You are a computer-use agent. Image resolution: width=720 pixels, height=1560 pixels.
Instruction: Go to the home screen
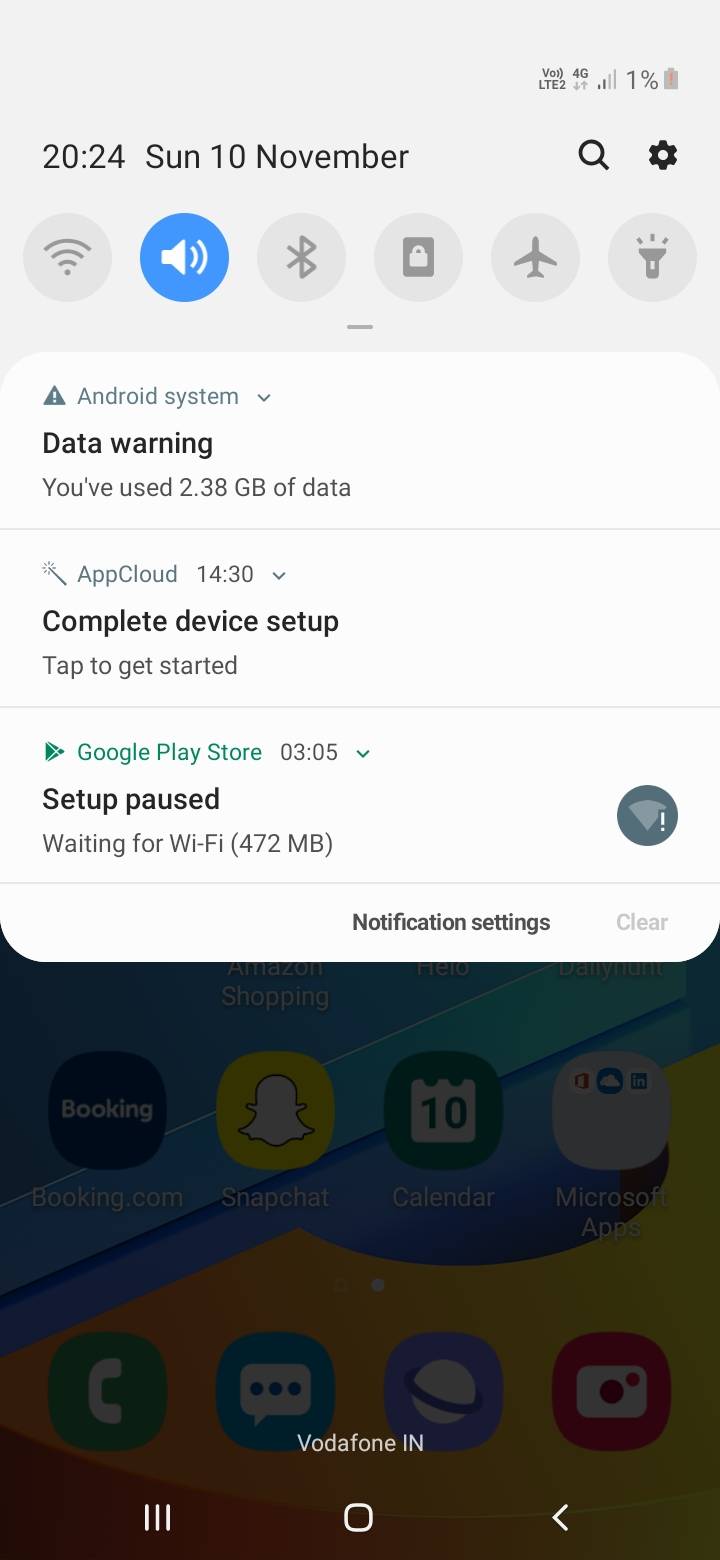tap(358, 1517)
